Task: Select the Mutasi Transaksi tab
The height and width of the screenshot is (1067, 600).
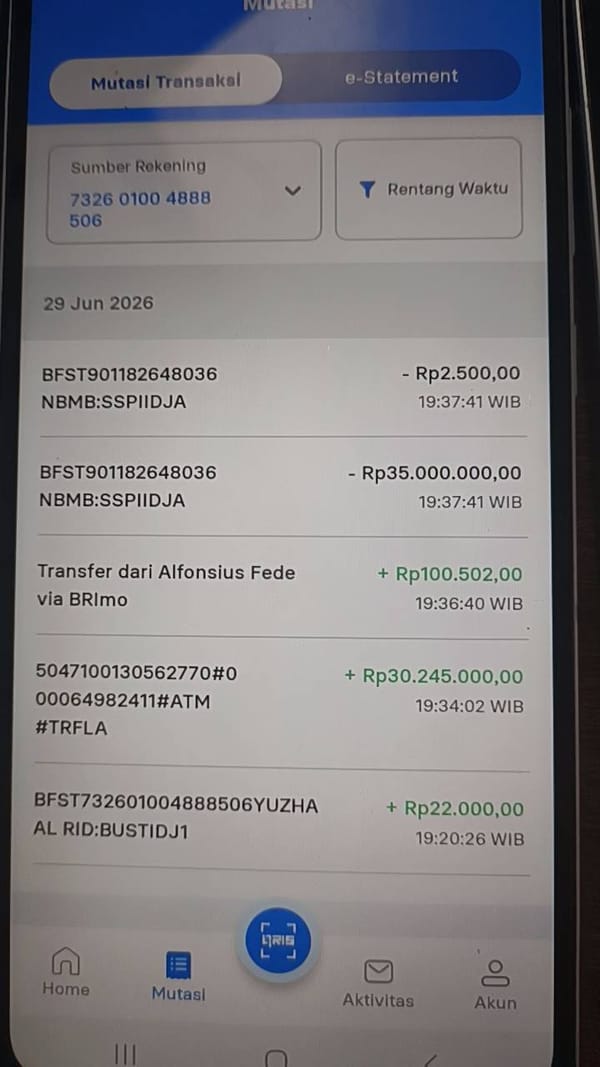Action: (166, 82)
